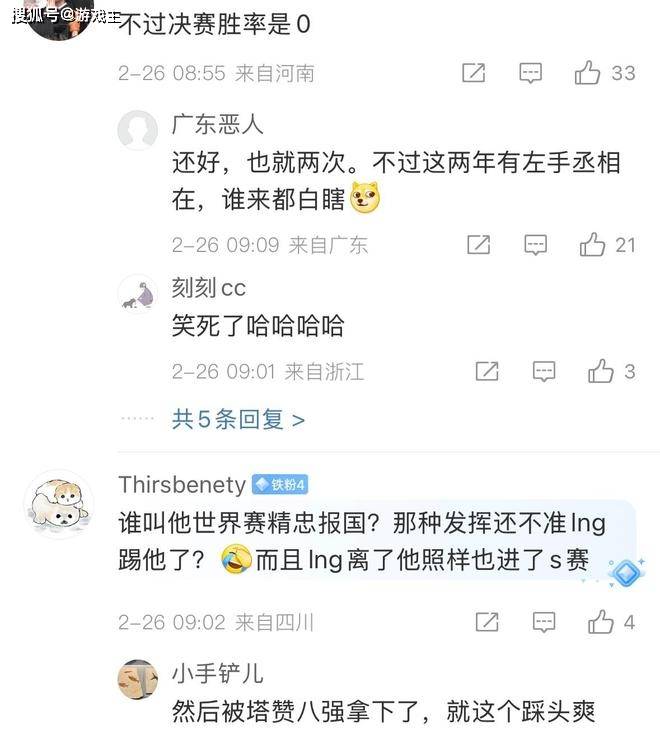Reply to 广东恶人's comment
This screenshot has width=660, height=739.
(x=536, y=245)
